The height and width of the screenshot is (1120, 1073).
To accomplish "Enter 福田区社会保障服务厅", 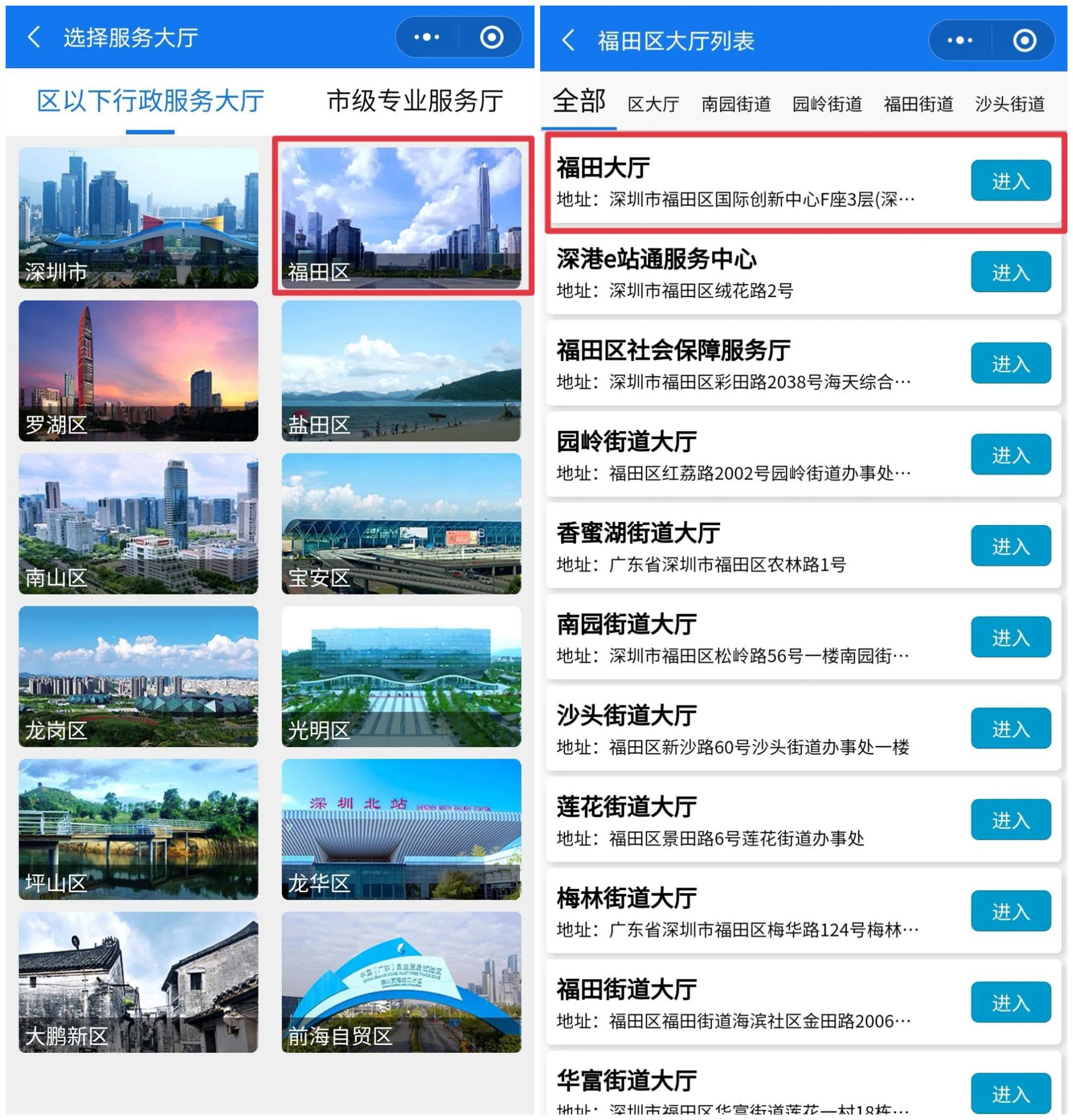I will tap(1010, 363).
